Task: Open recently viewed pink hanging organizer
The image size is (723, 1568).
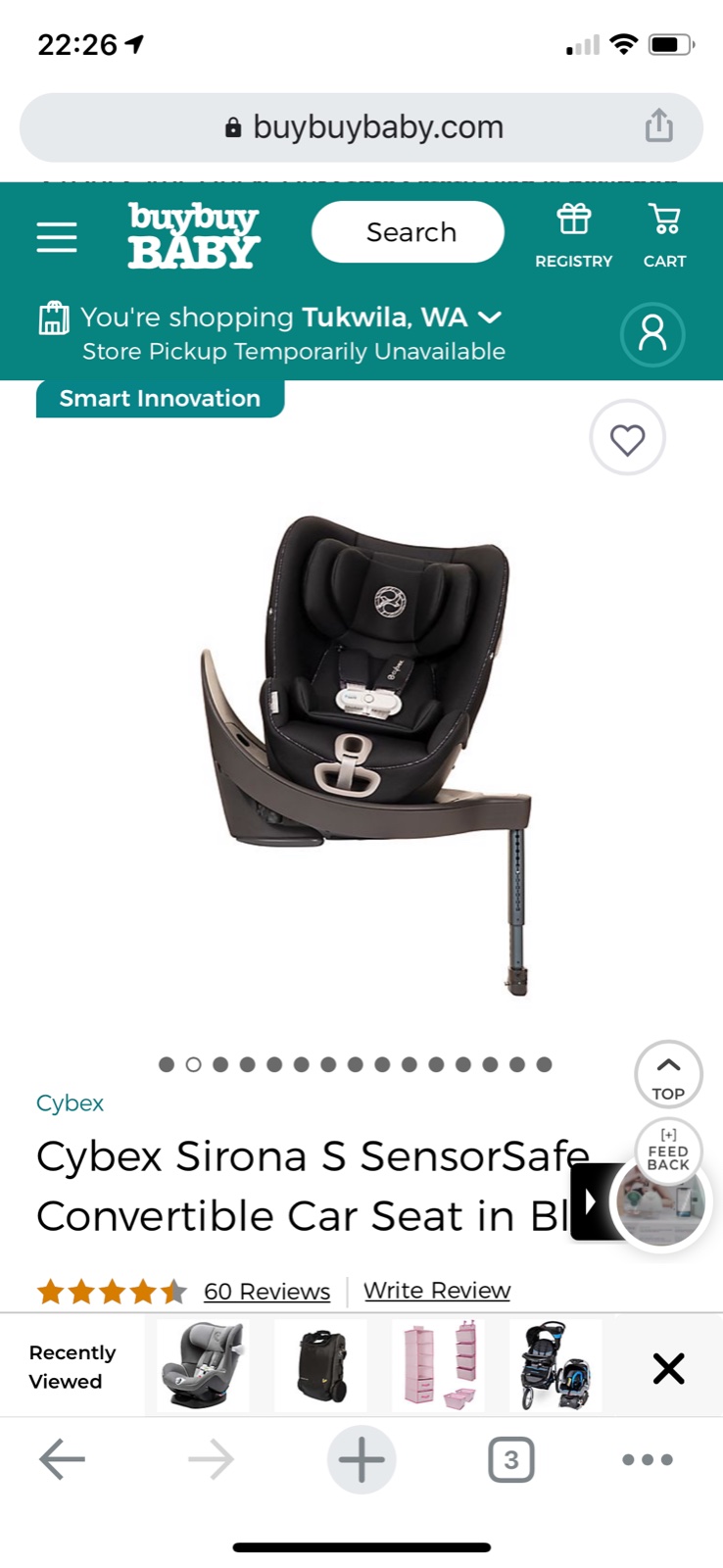Action: (438, 1365)
